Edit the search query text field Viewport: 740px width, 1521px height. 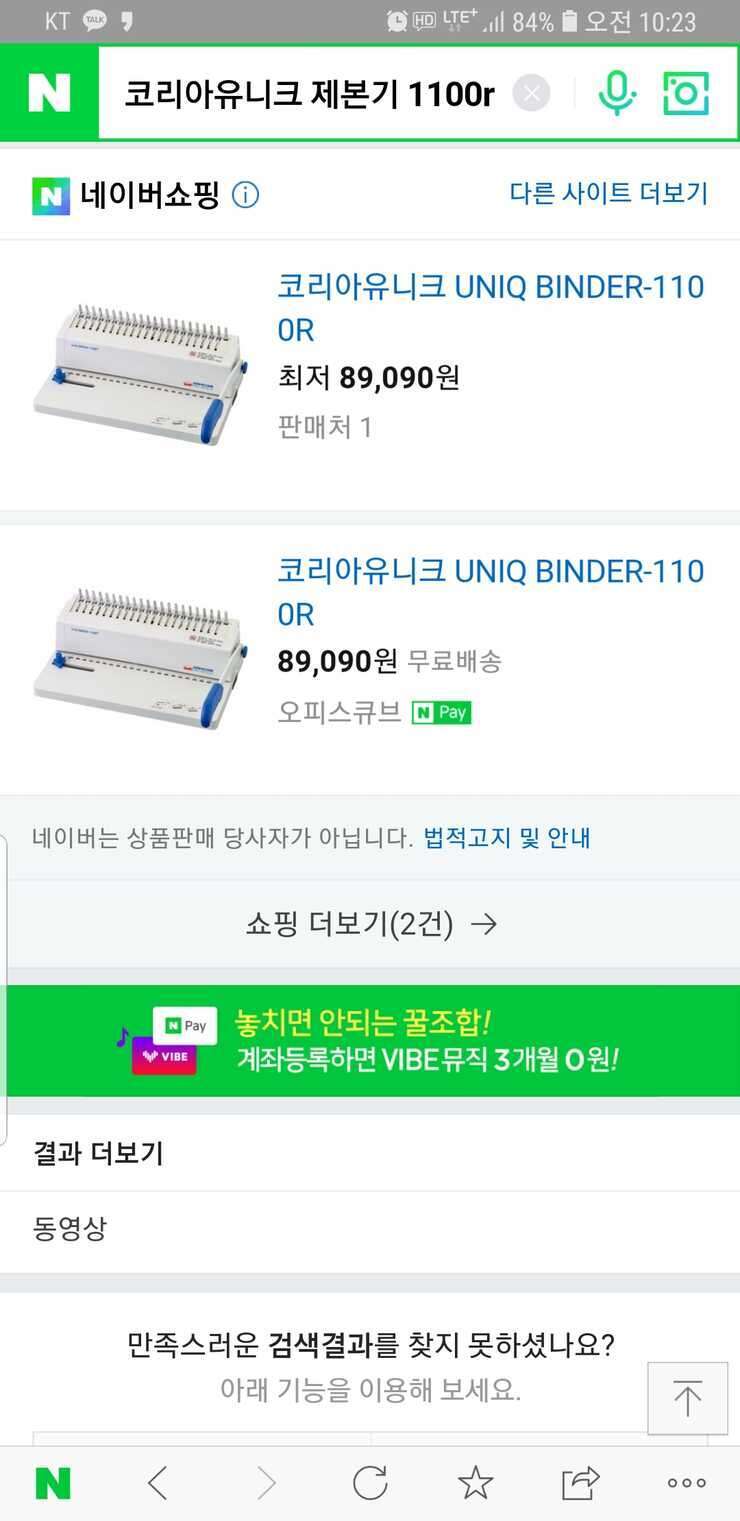coord(309,95)
